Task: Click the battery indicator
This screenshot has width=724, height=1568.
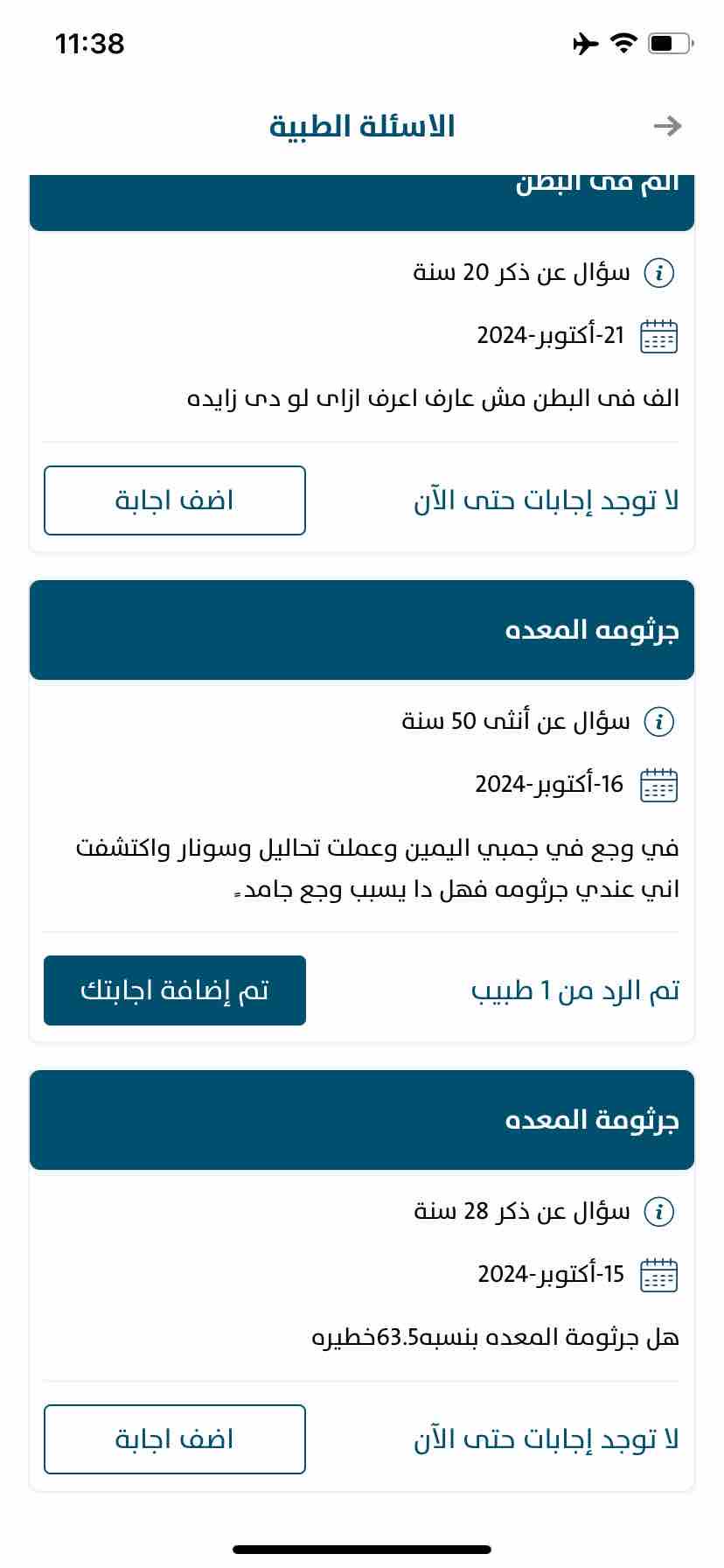Action: coord(666,42)
